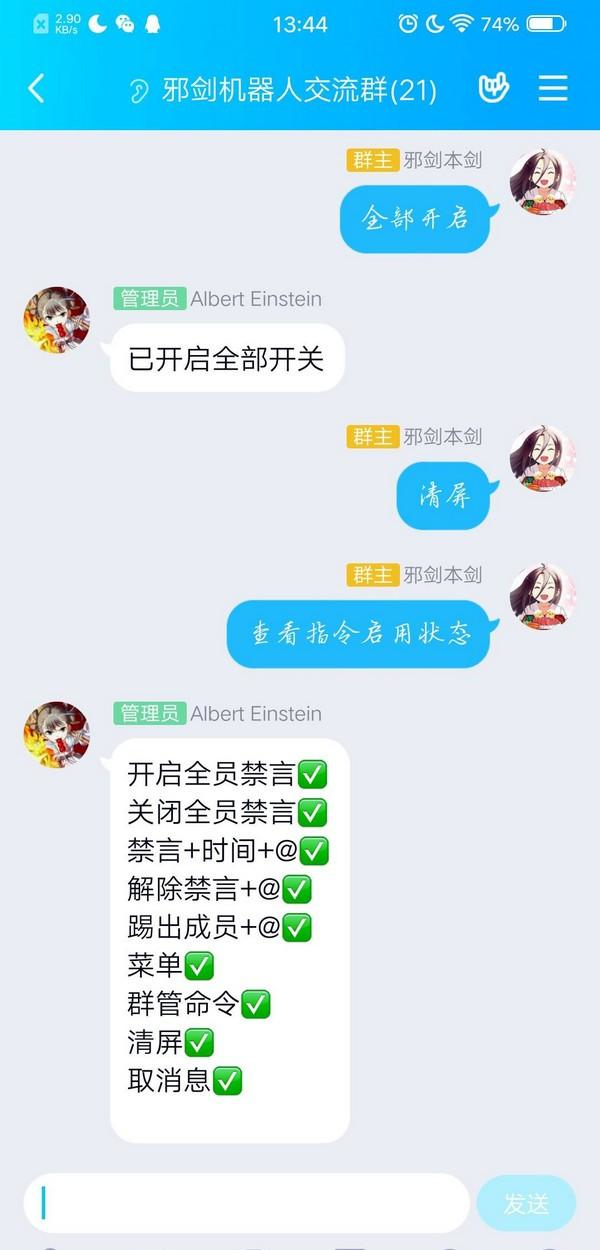Open 邪剑本剑's avatar beside 查看指令启用状态 message
The height and width of the screenshot is (1250, 600).
pos(543,597)
